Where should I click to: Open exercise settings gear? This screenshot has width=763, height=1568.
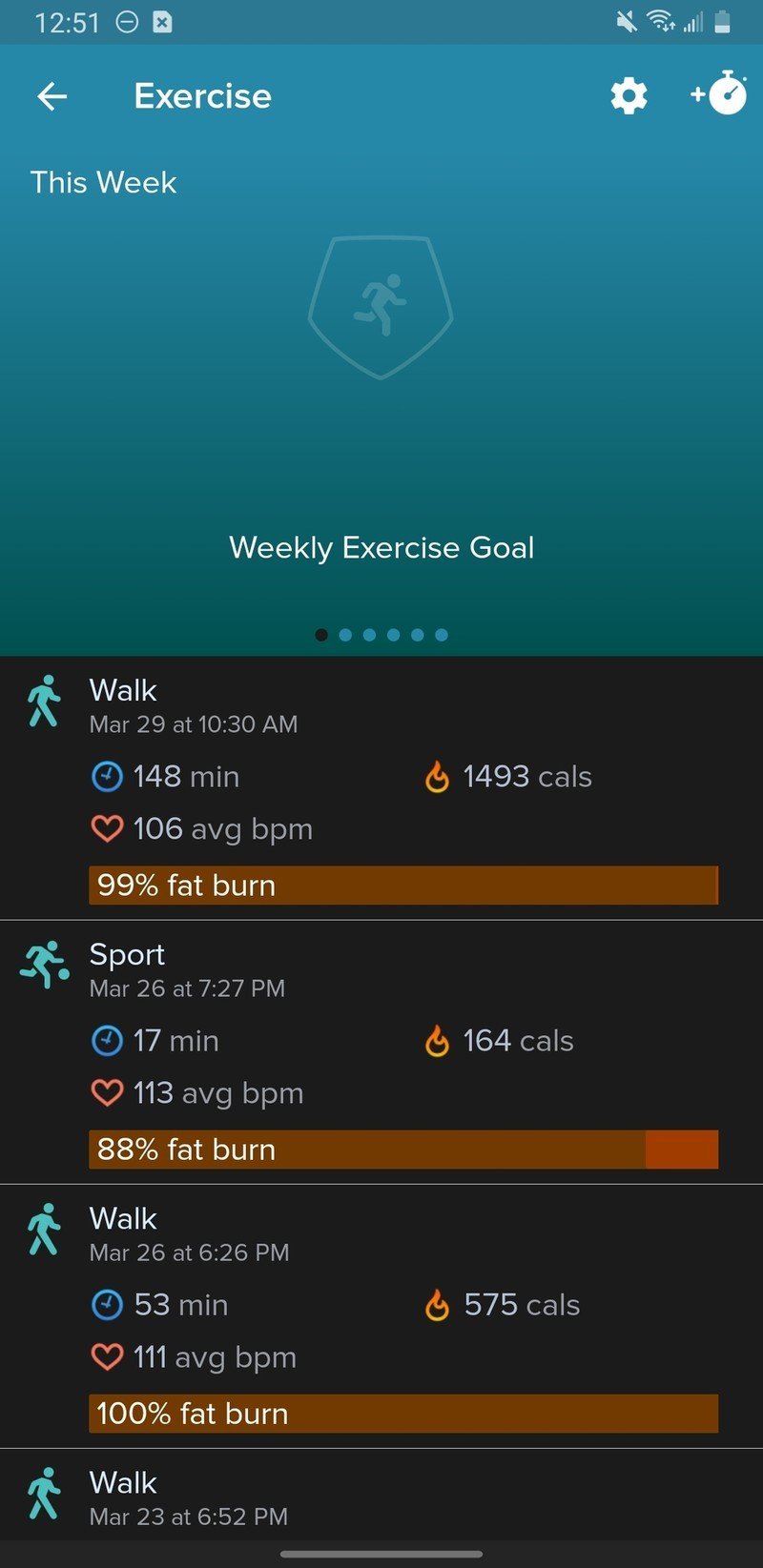tap(629, 96)
